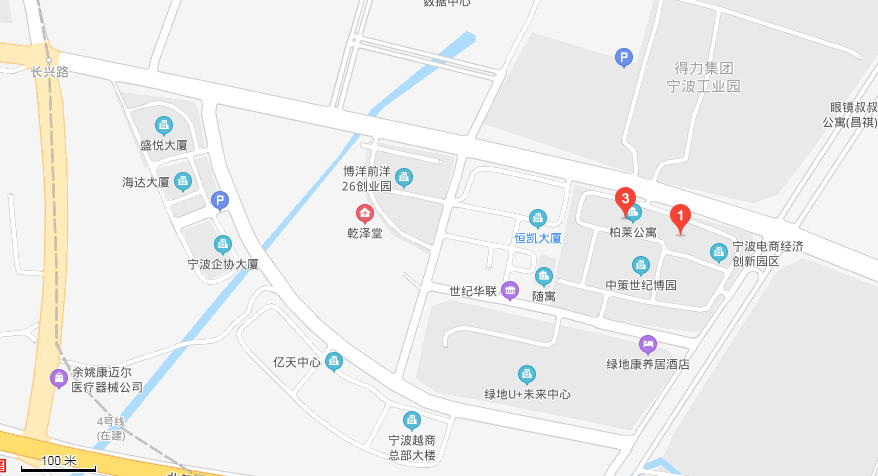The width and height of the screenshot is (878, 476).
Task: Open the 博洋前洋26创业园 building marker
Action: point(404,178)
